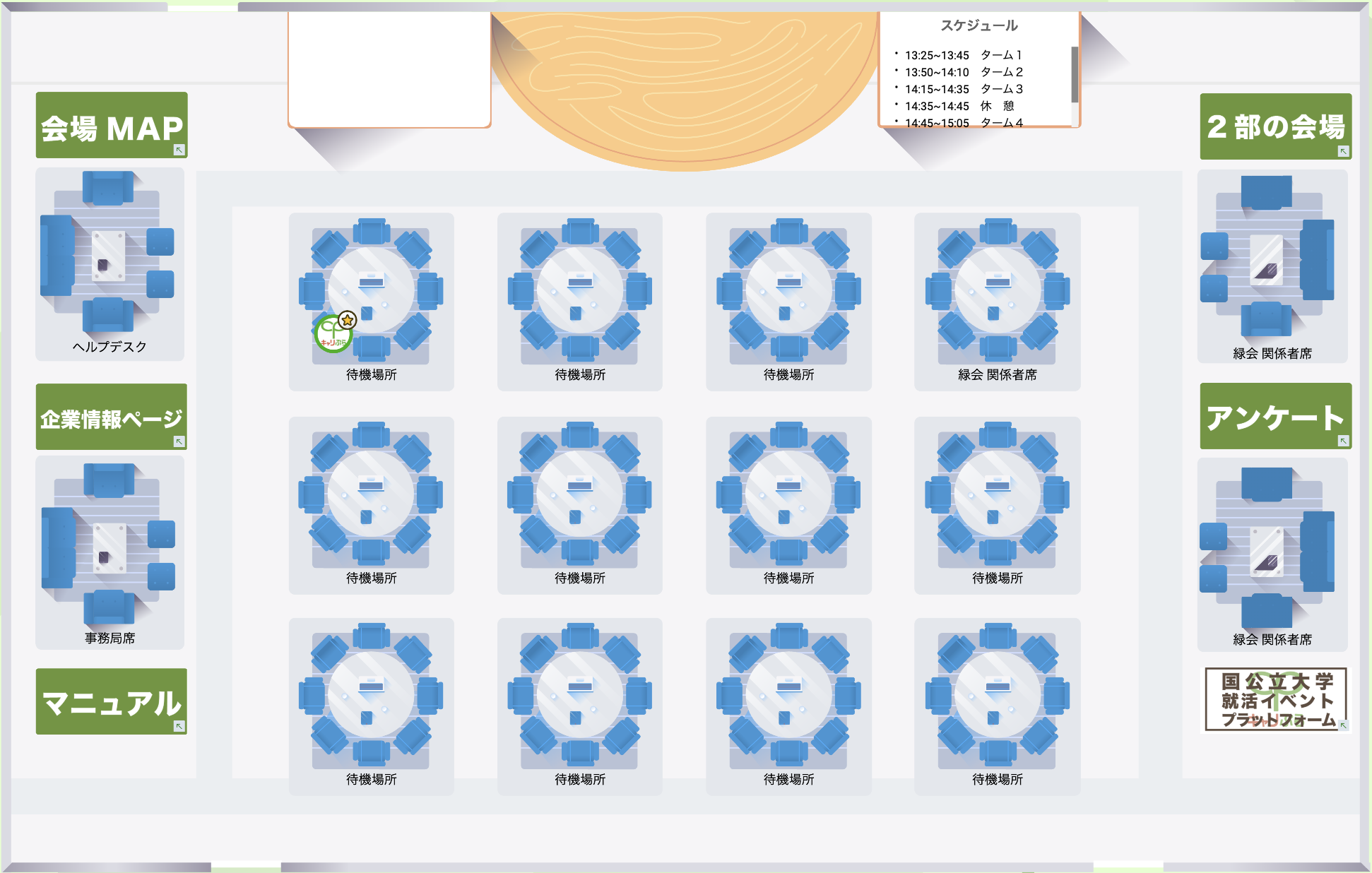Open the 会場 MAP link
Viewport: 1372px width, 873px height.
[x=112, y=126]
